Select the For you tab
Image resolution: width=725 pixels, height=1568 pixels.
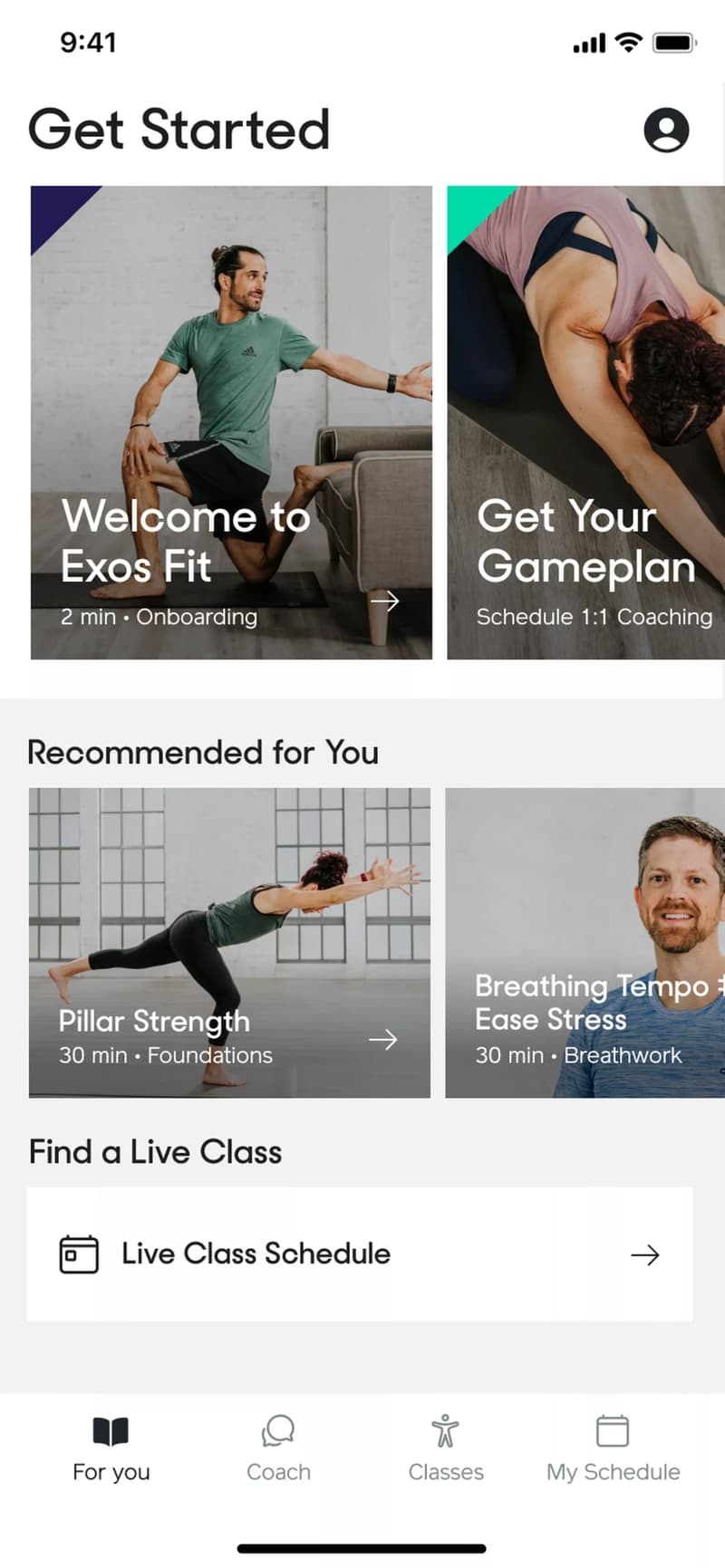(111, 1448)
